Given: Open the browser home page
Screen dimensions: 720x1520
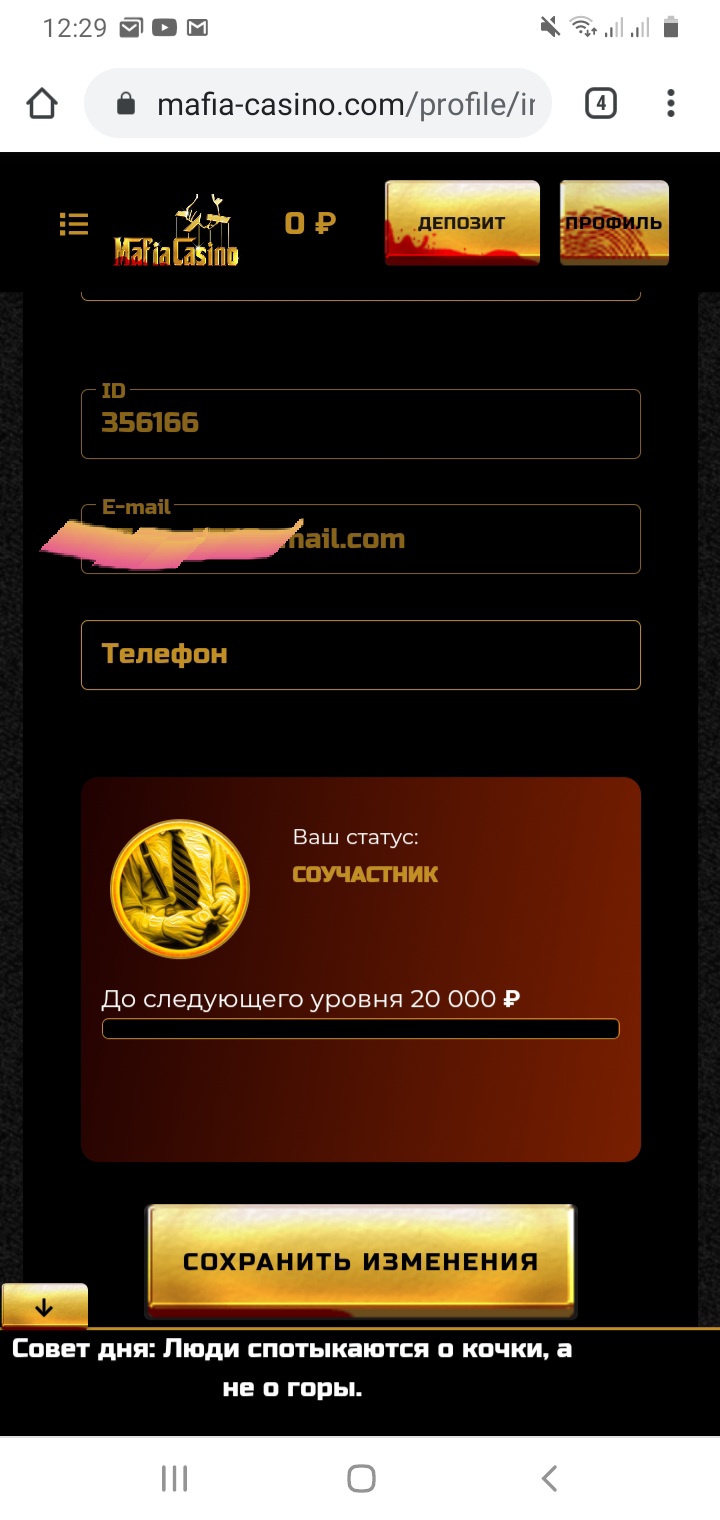Looking at the screenshot, I should click(42, 104).
